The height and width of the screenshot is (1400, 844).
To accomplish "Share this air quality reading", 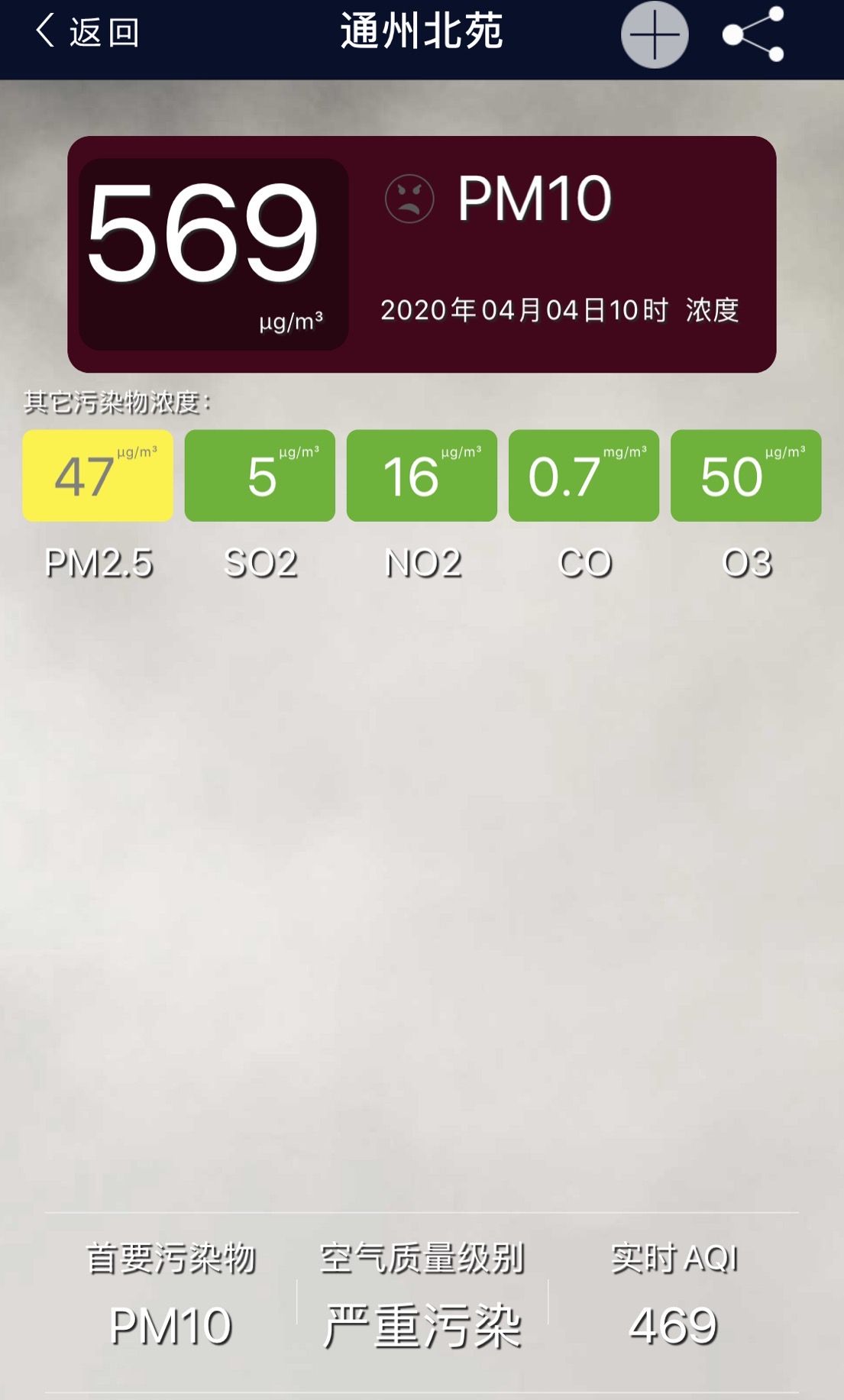I will tap(753, 34).
